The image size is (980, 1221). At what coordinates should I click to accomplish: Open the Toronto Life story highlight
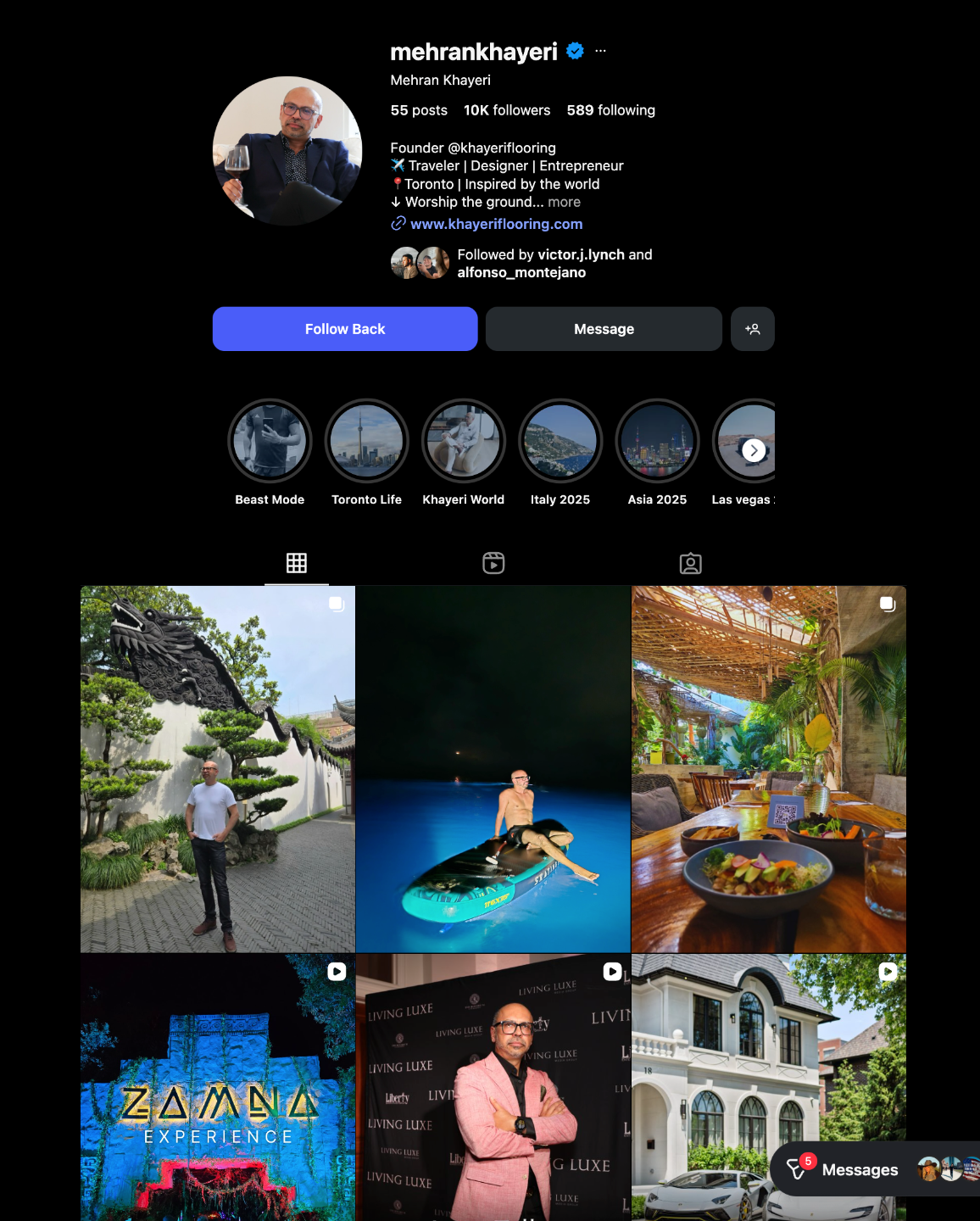click(366, 441)
